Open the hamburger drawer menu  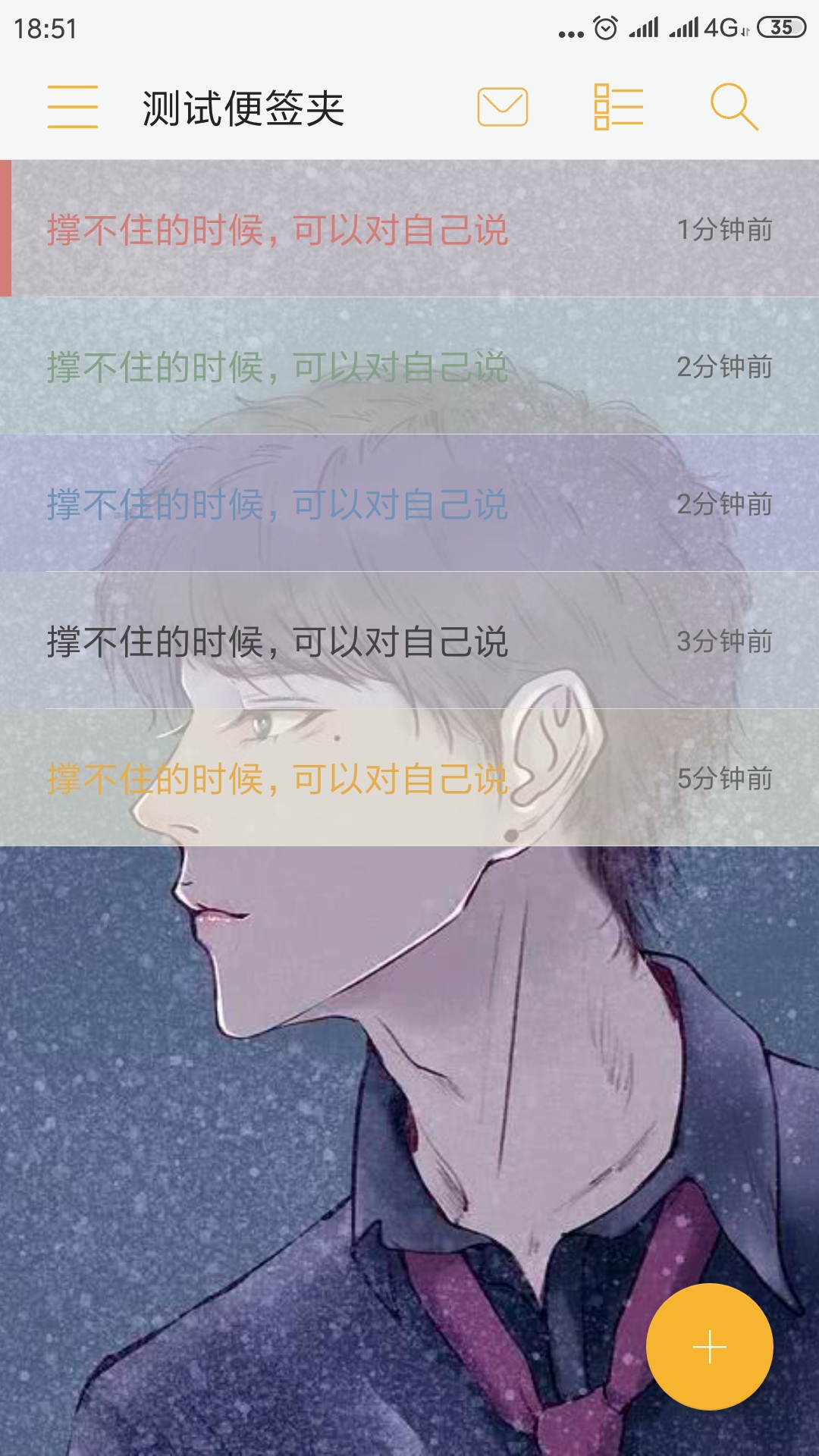(73, 107)
